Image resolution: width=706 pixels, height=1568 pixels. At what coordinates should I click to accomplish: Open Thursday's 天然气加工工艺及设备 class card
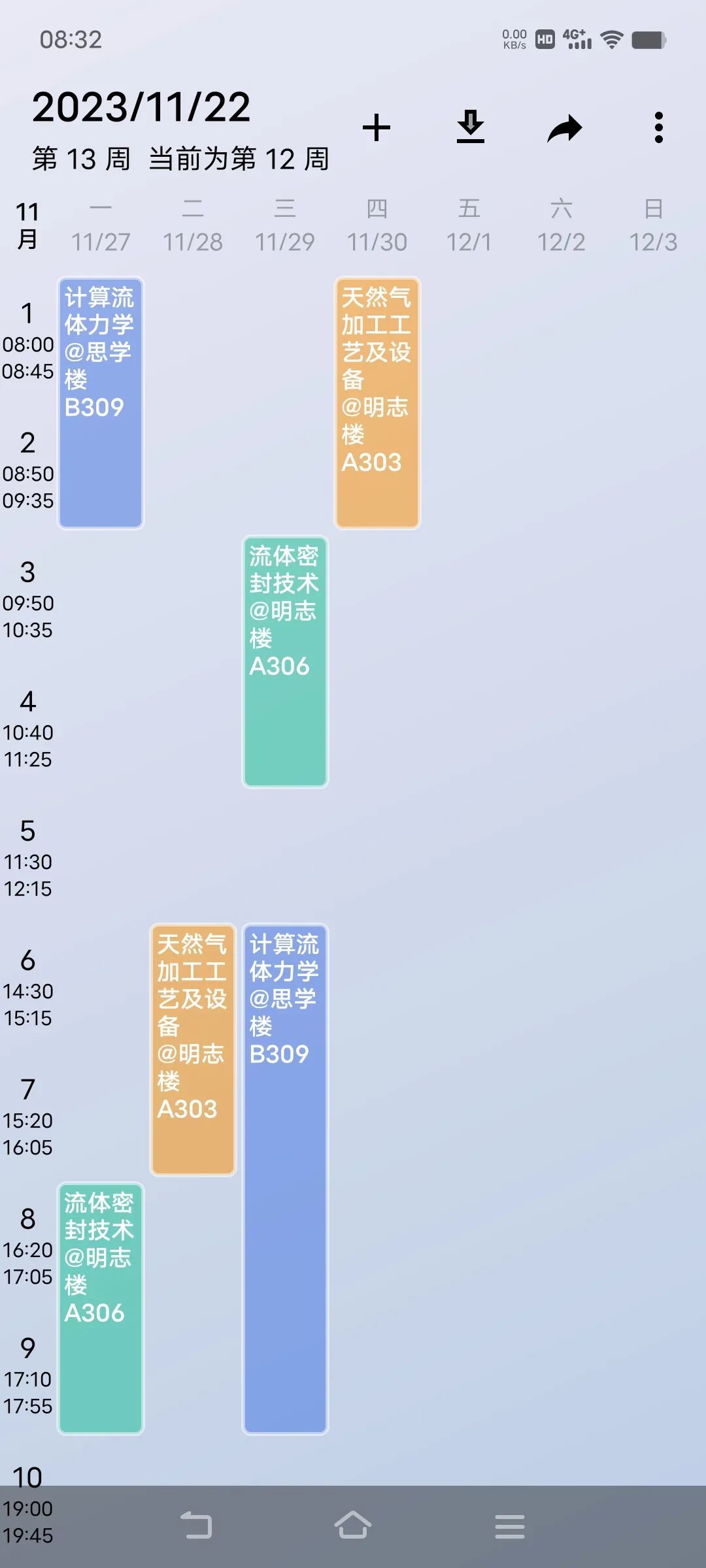point(377,403)
